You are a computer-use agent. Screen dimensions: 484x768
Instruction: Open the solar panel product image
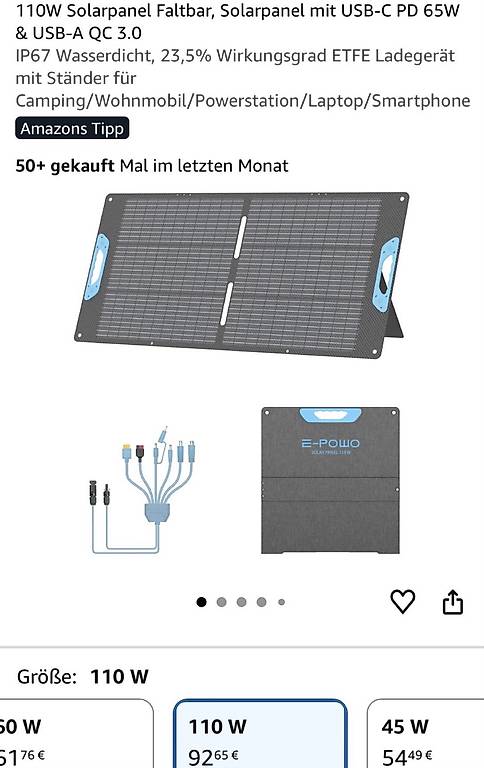[x=242, y=373]
